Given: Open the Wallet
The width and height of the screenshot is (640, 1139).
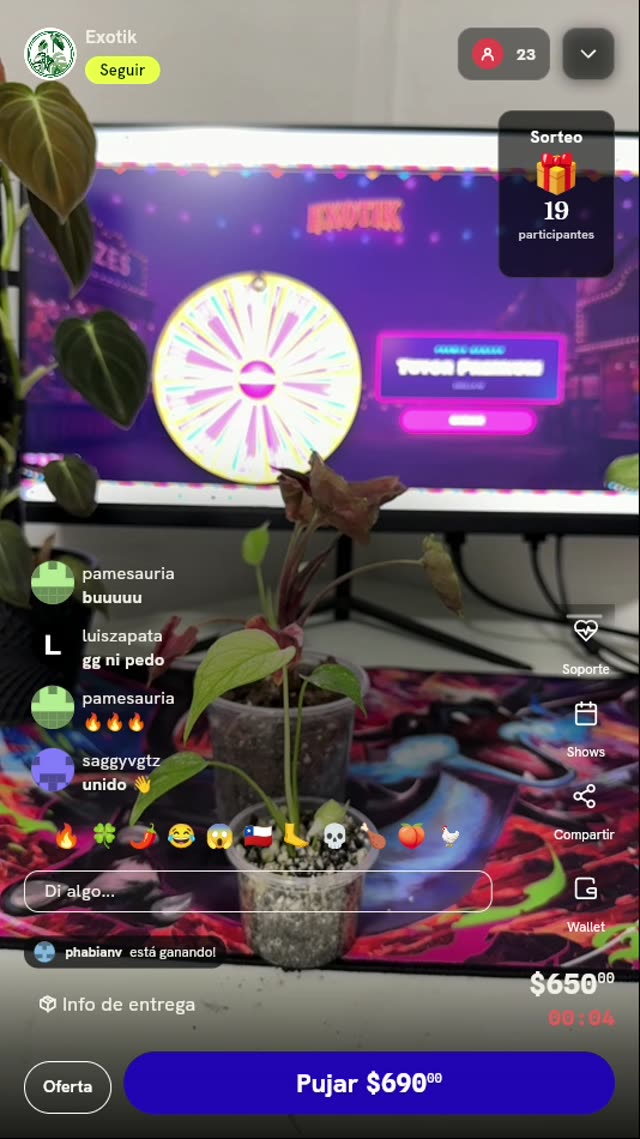Looking at the screenshot, I should [586, 904].
